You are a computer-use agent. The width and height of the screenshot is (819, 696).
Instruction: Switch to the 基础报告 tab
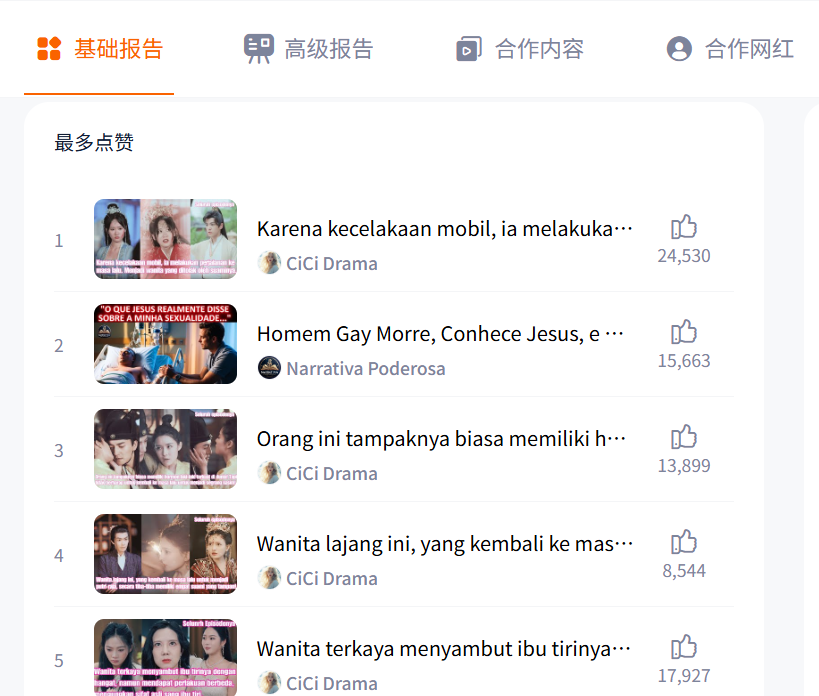(x=100, y=48)
